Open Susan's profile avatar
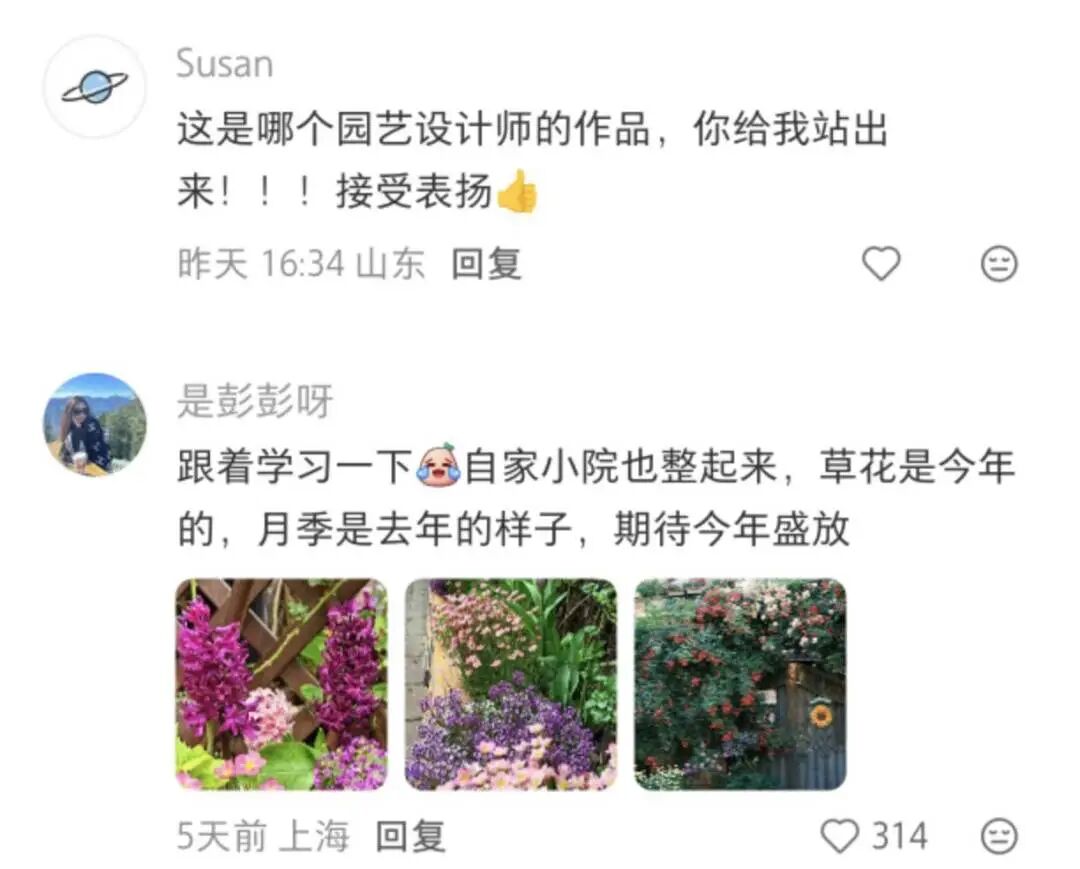 (95, 87)
